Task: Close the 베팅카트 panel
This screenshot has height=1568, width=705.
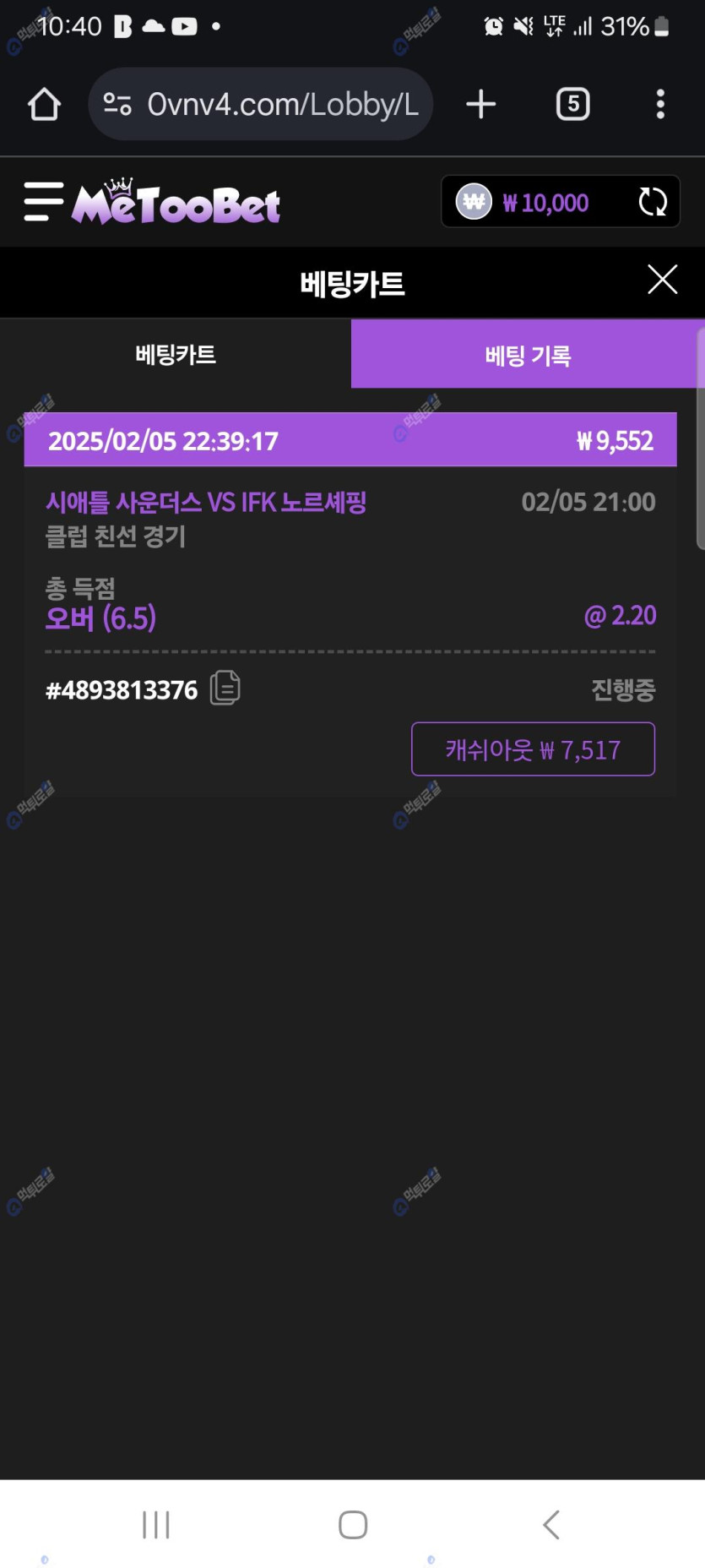Action: click(662, 280)
